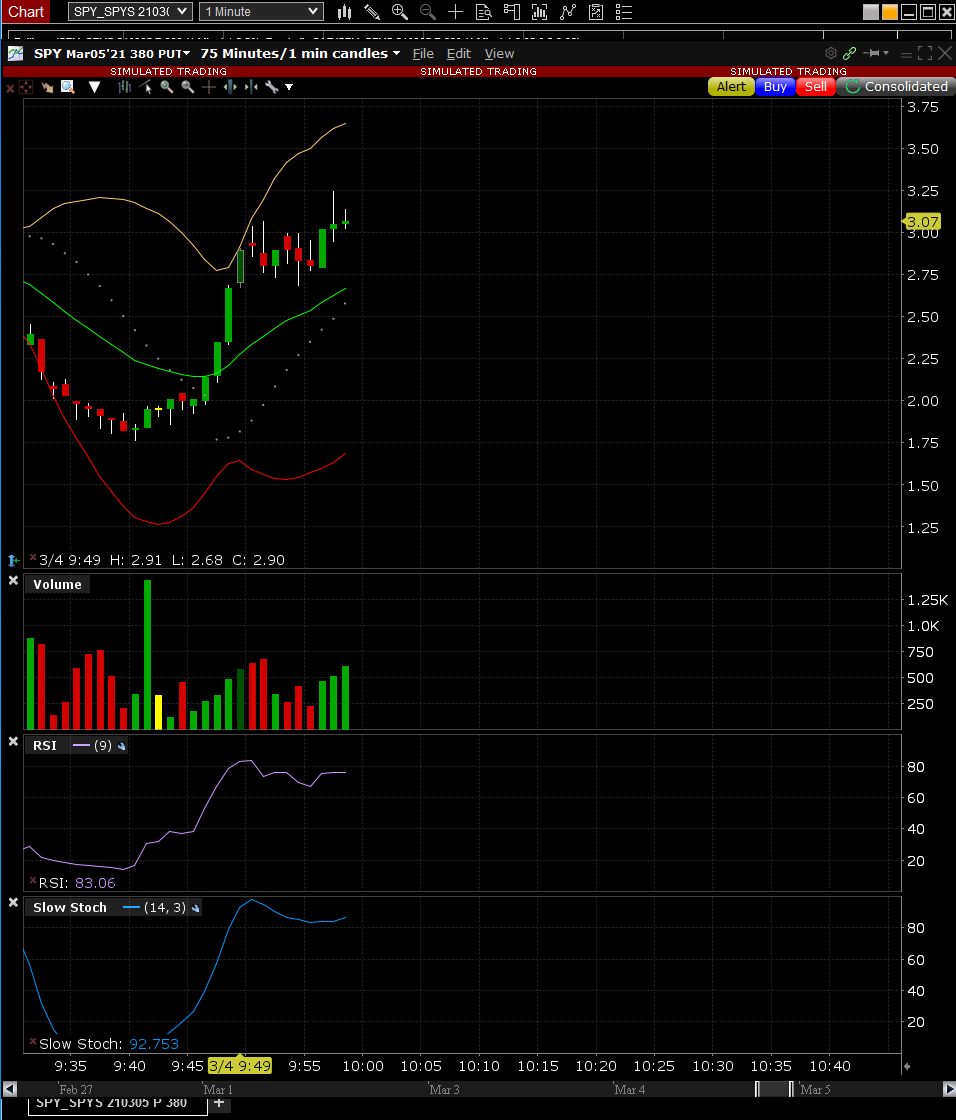Click the zoom in magnifier in top toolbar
Viewport: 956px width, 1120px height.
400,12
